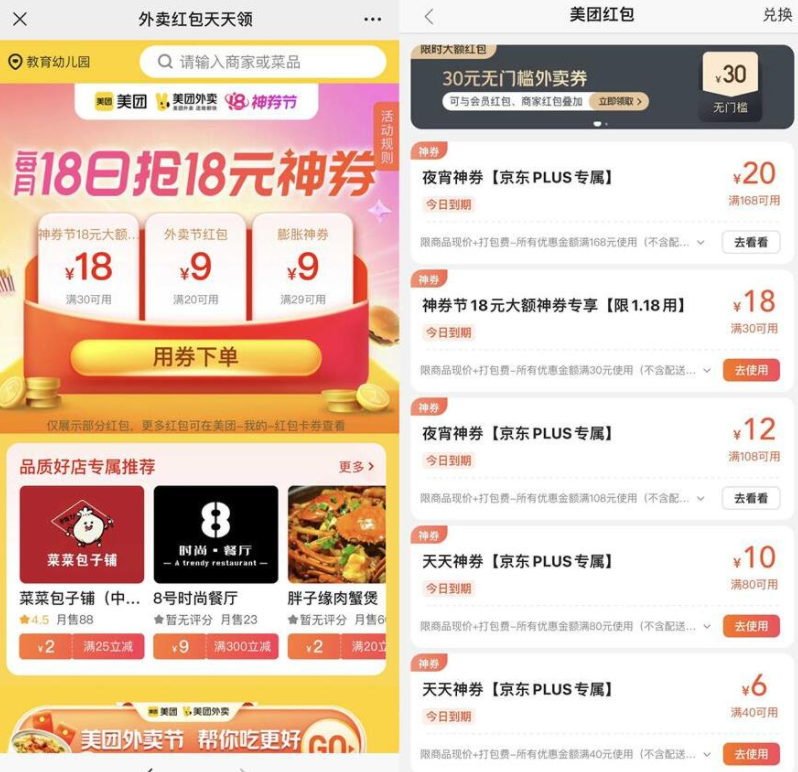798x772 pixels.
Task: View the 活动规则 activity rules
Action: [x=386, y=137]
